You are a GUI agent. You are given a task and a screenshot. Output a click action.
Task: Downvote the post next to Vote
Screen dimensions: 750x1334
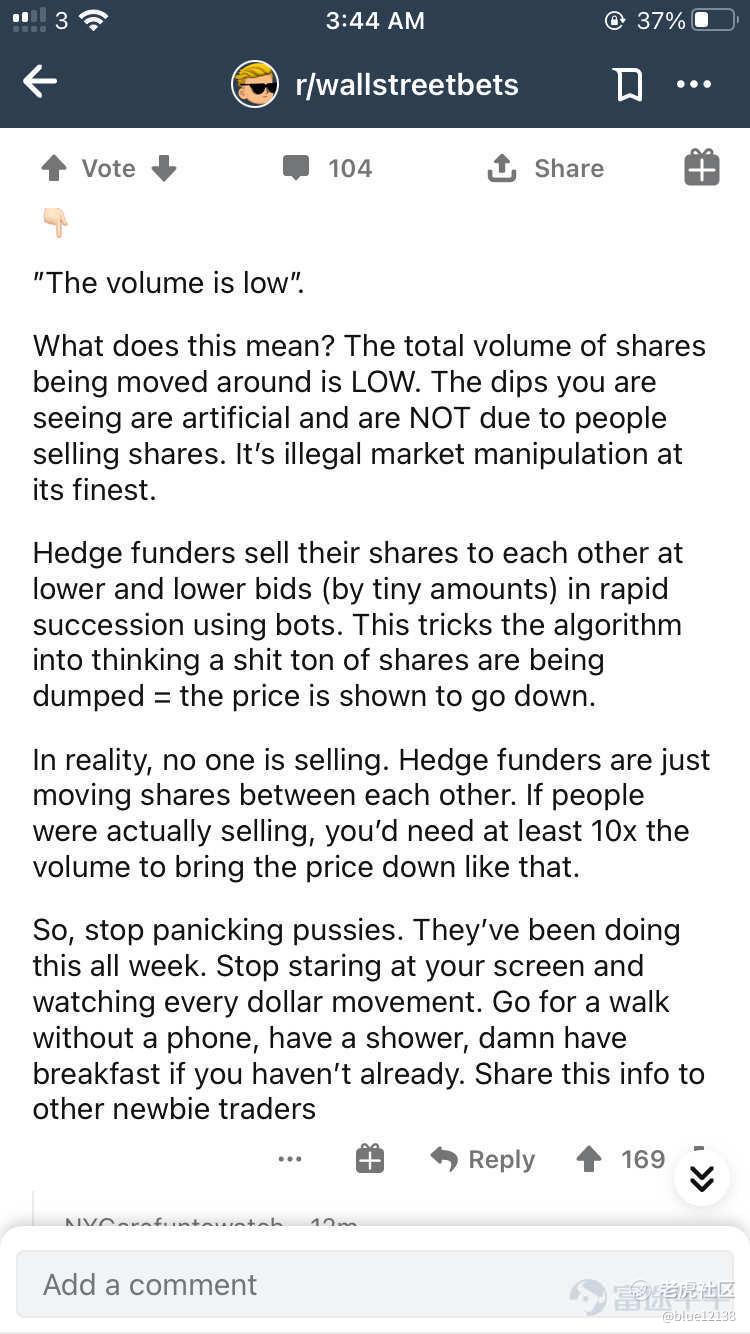click(x=164, y=168)
